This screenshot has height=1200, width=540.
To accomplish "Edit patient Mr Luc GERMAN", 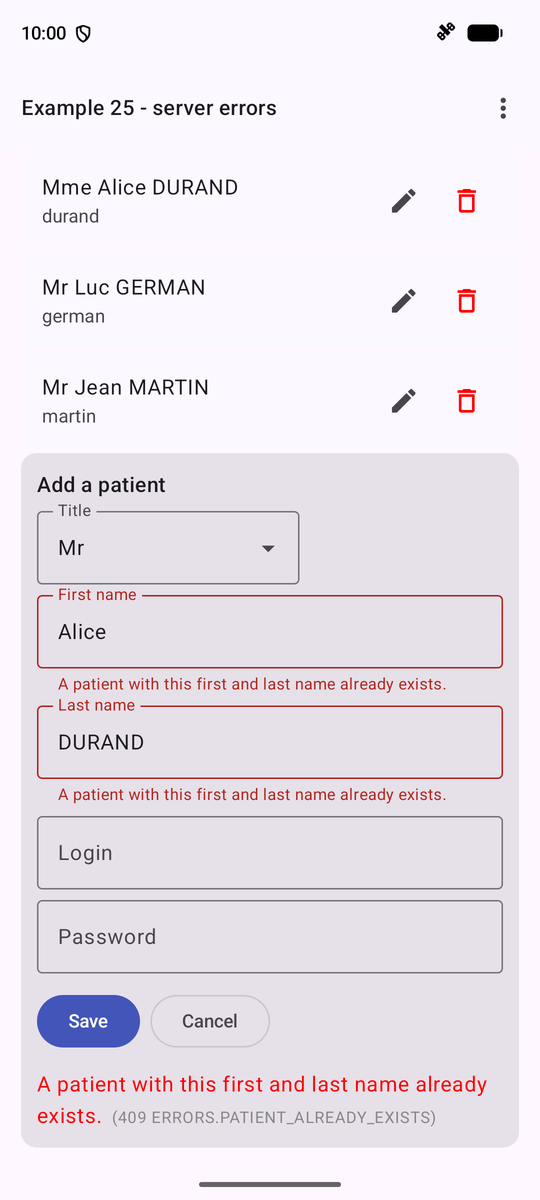I will point(403,301).
